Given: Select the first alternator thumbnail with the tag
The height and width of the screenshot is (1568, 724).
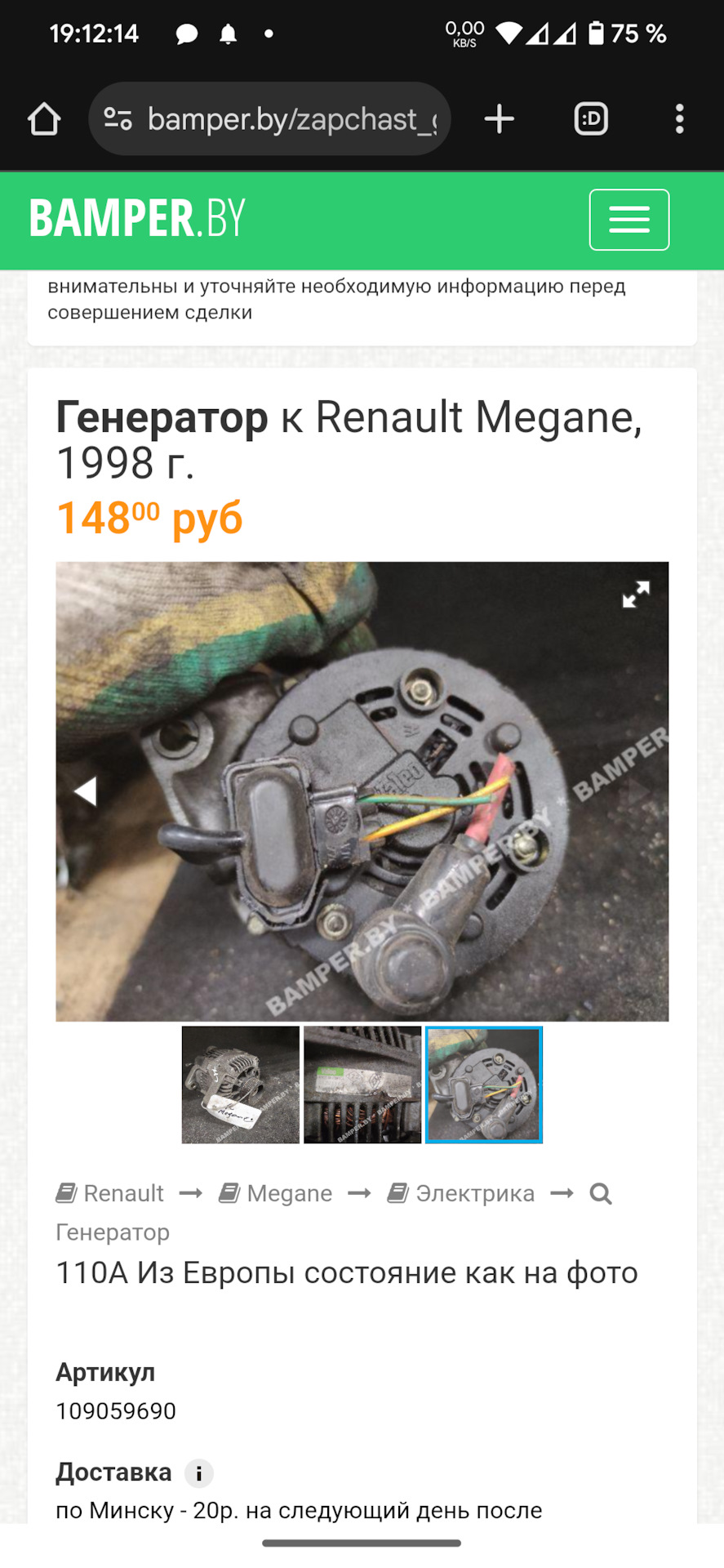Looking at the screenshot, I should click(x=241, y=1085).
